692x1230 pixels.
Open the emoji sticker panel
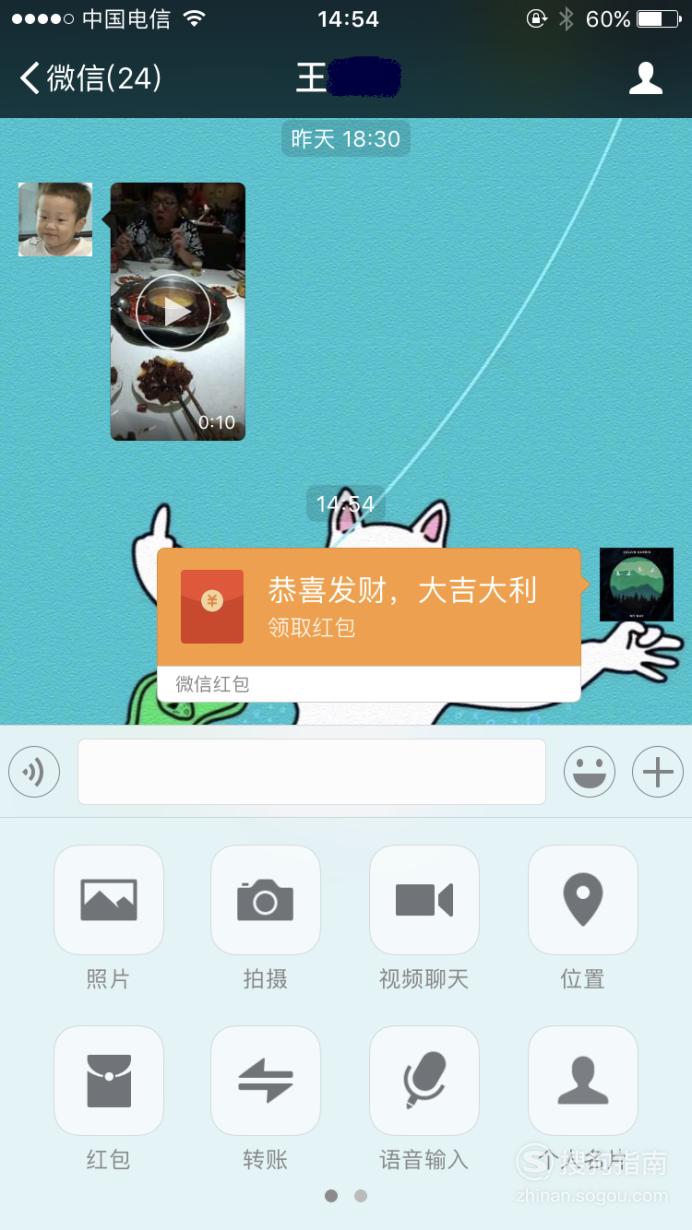[x=589, y=772]
